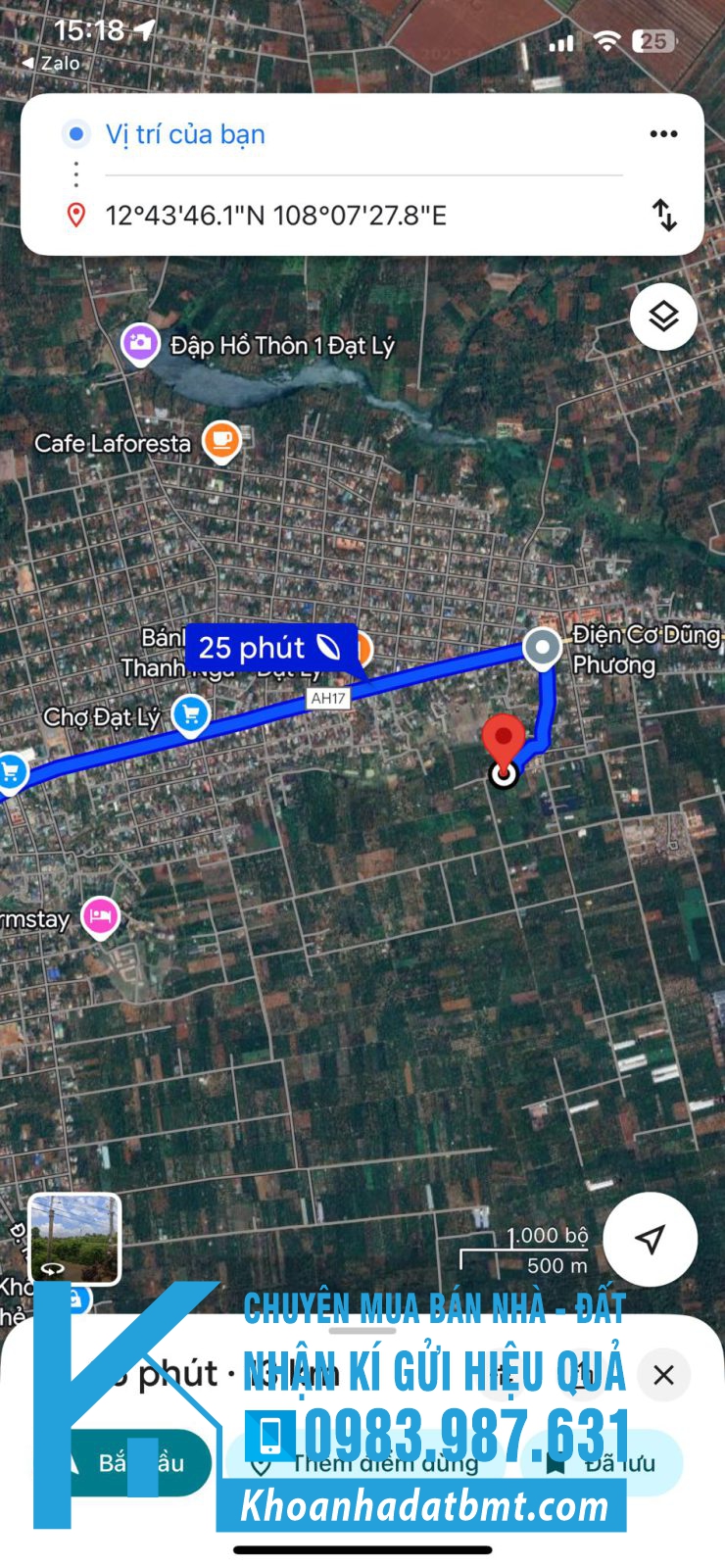Swap start and destination points
725x1568 pixels.
click(664, 215)
